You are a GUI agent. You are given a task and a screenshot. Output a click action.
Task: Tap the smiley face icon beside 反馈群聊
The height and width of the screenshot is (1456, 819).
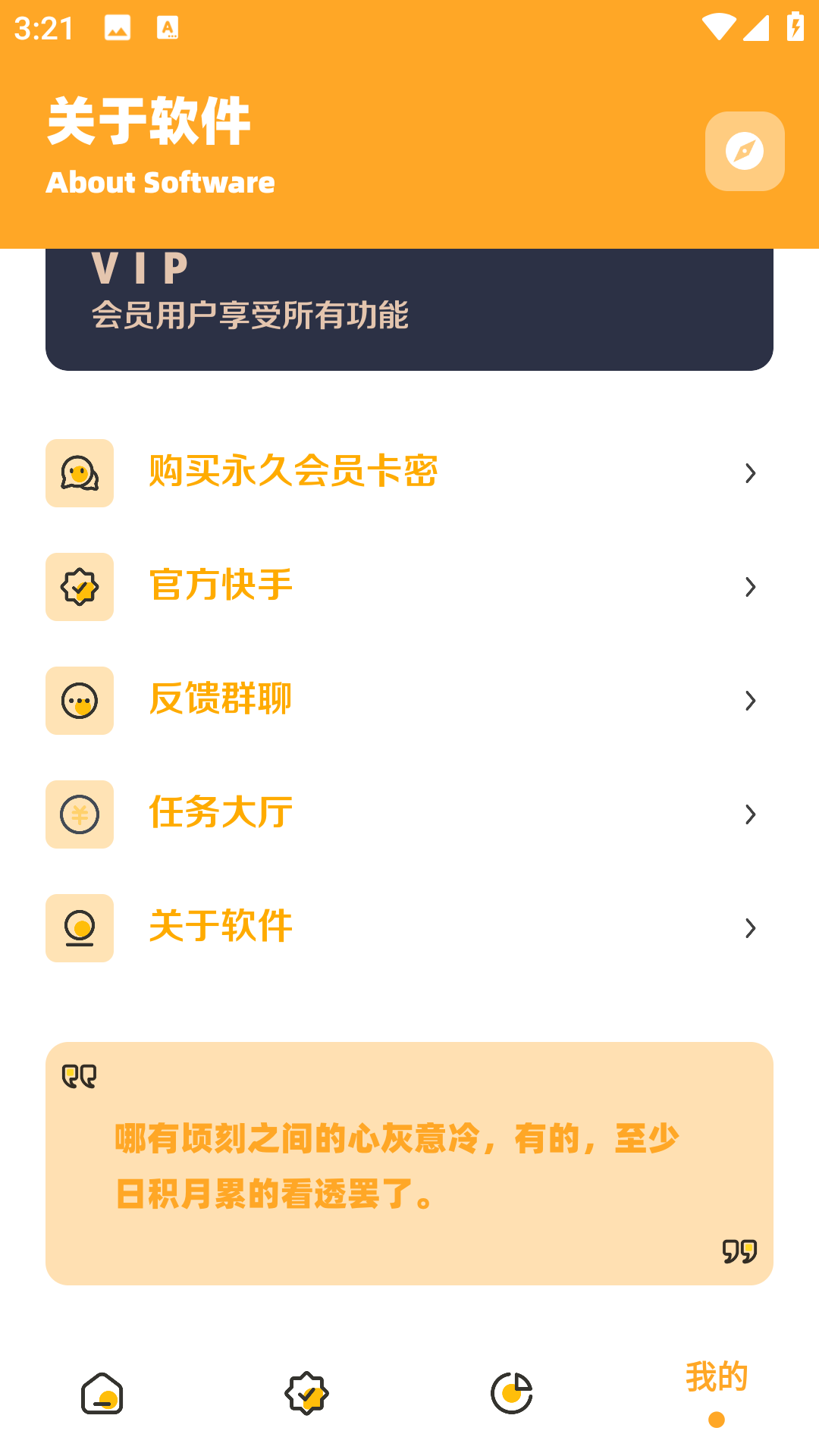[79, 701]
